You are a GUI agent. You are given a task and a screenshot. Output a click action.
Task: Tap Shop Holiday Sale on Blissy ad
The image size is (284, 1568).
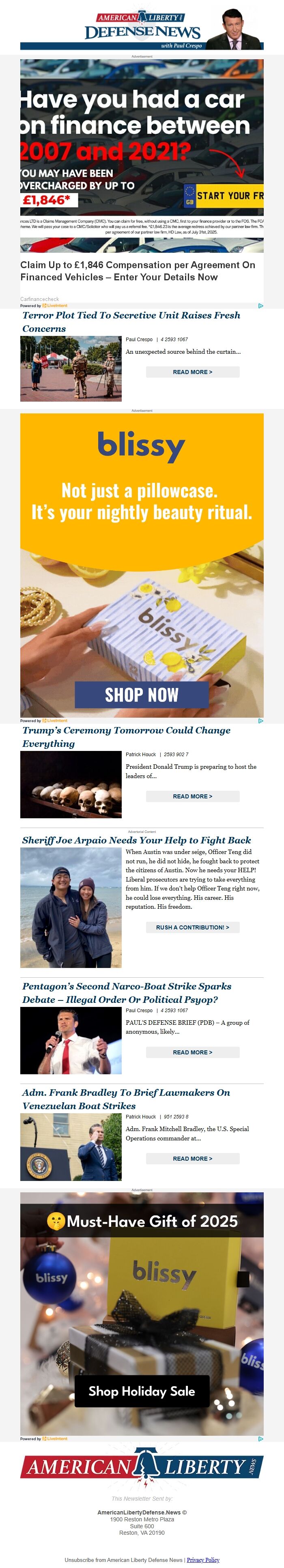142,1391
